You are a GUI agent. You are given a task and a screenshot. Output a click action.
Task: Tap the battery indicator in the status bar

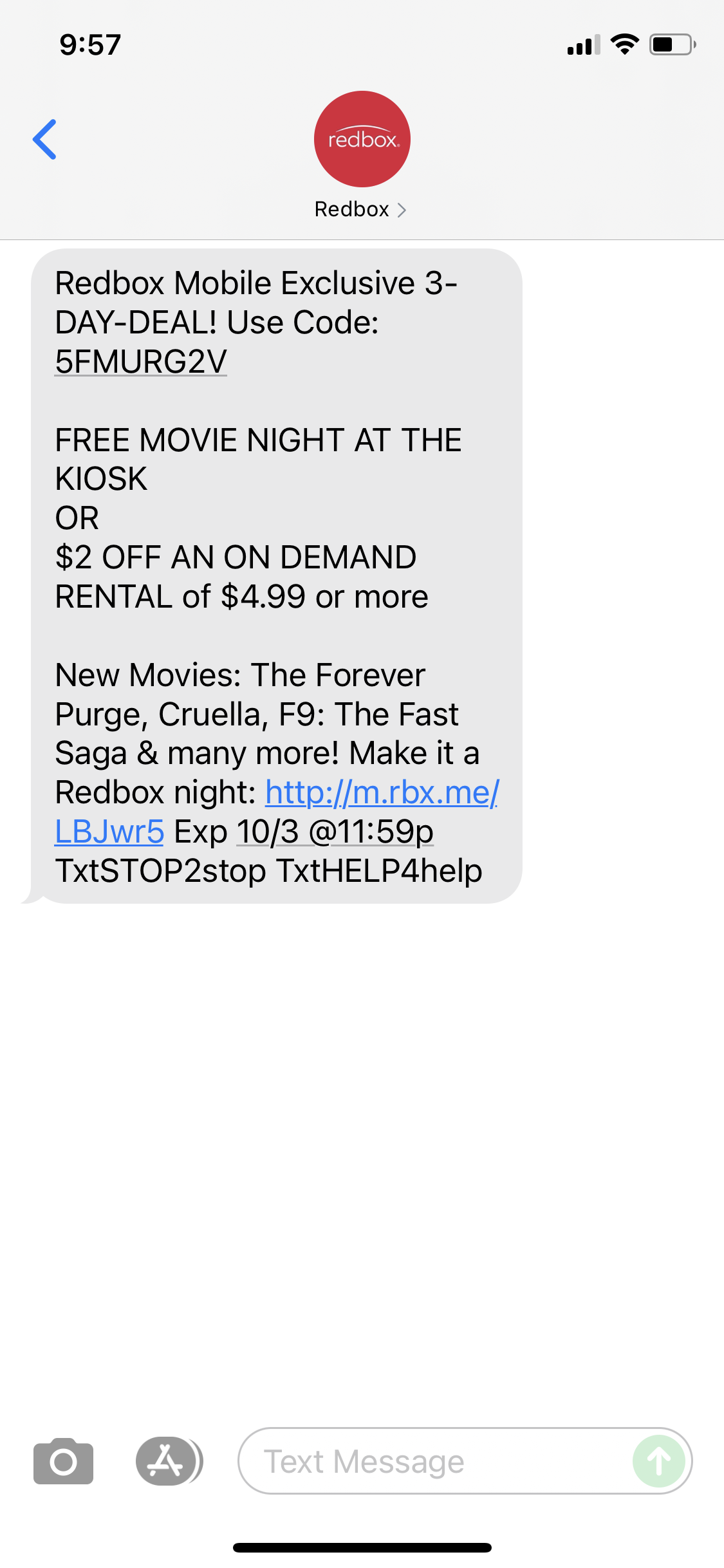pyautogui.click(x=669, y=44)
